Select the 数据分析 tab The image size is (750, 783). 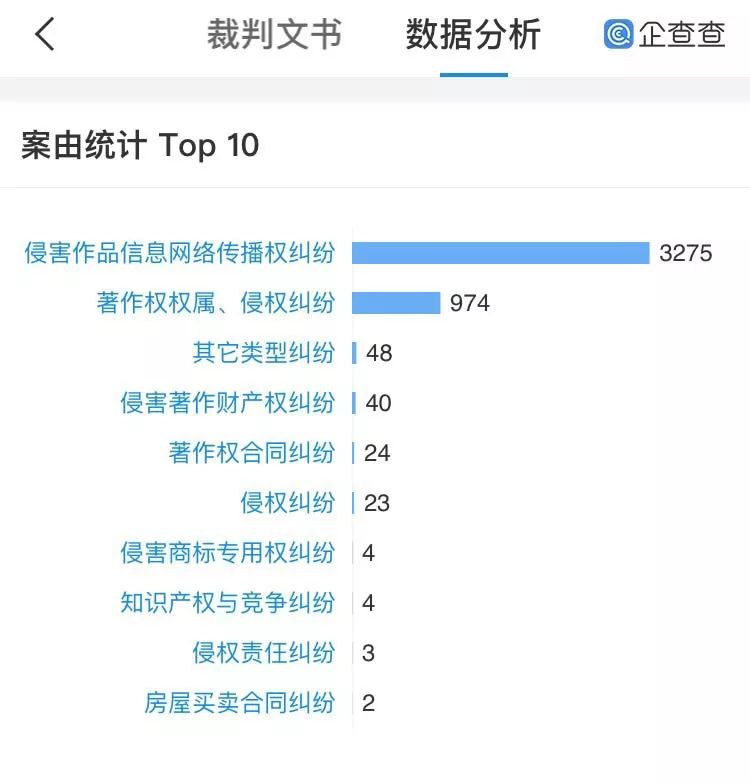click(473, 34)
